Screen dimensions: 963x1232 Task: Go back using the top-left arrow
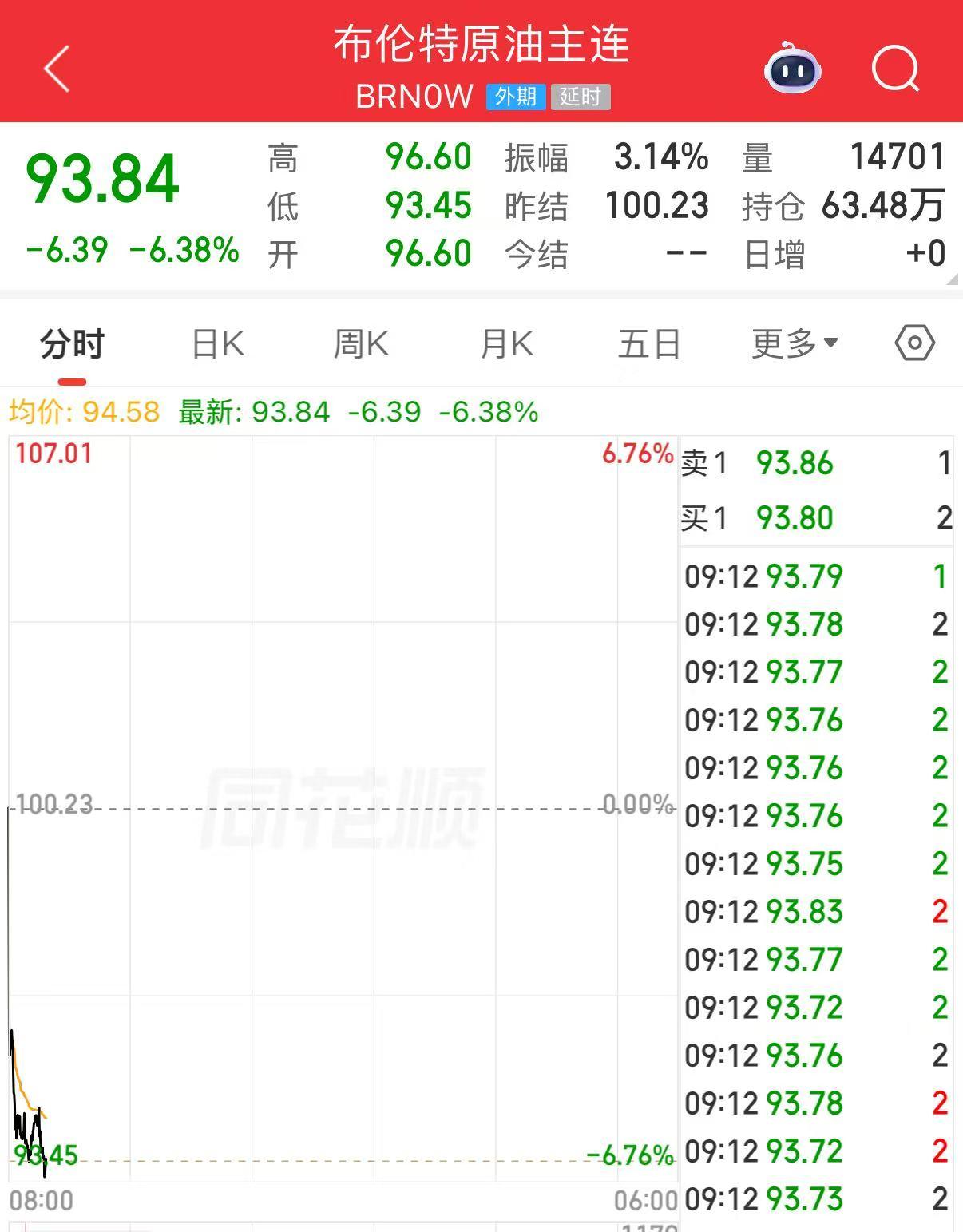coord(57,69)
